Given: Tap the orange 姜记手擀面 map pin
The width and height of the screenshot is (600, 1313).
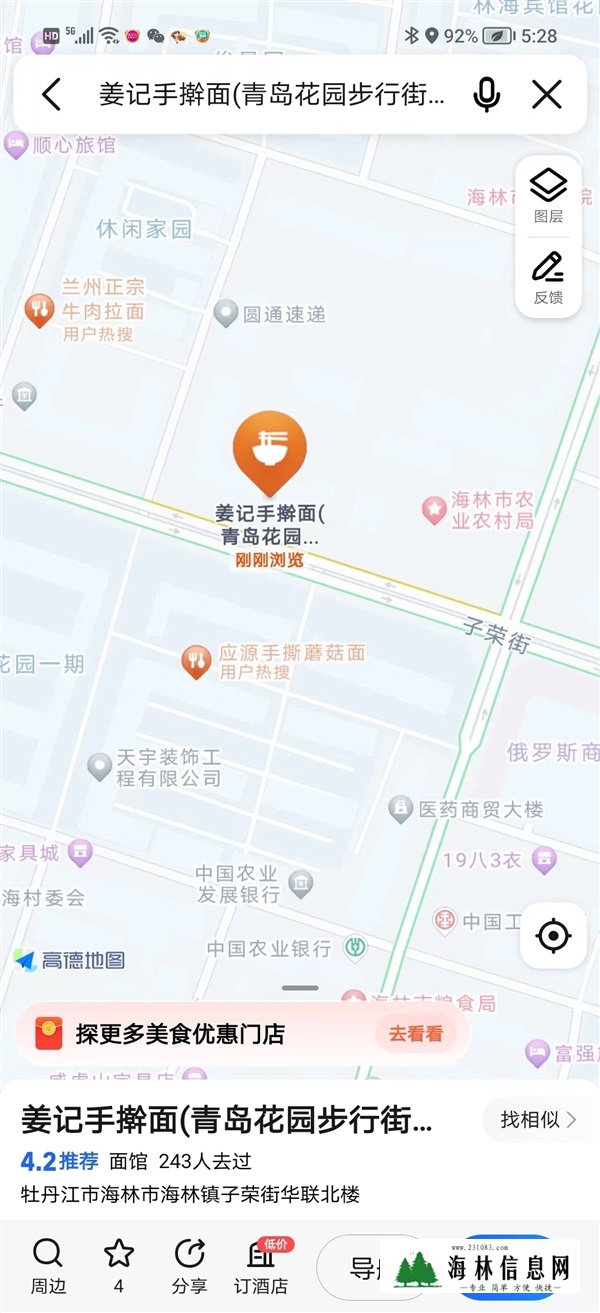Looking at the screenshot, I should (x=269, y=453).
